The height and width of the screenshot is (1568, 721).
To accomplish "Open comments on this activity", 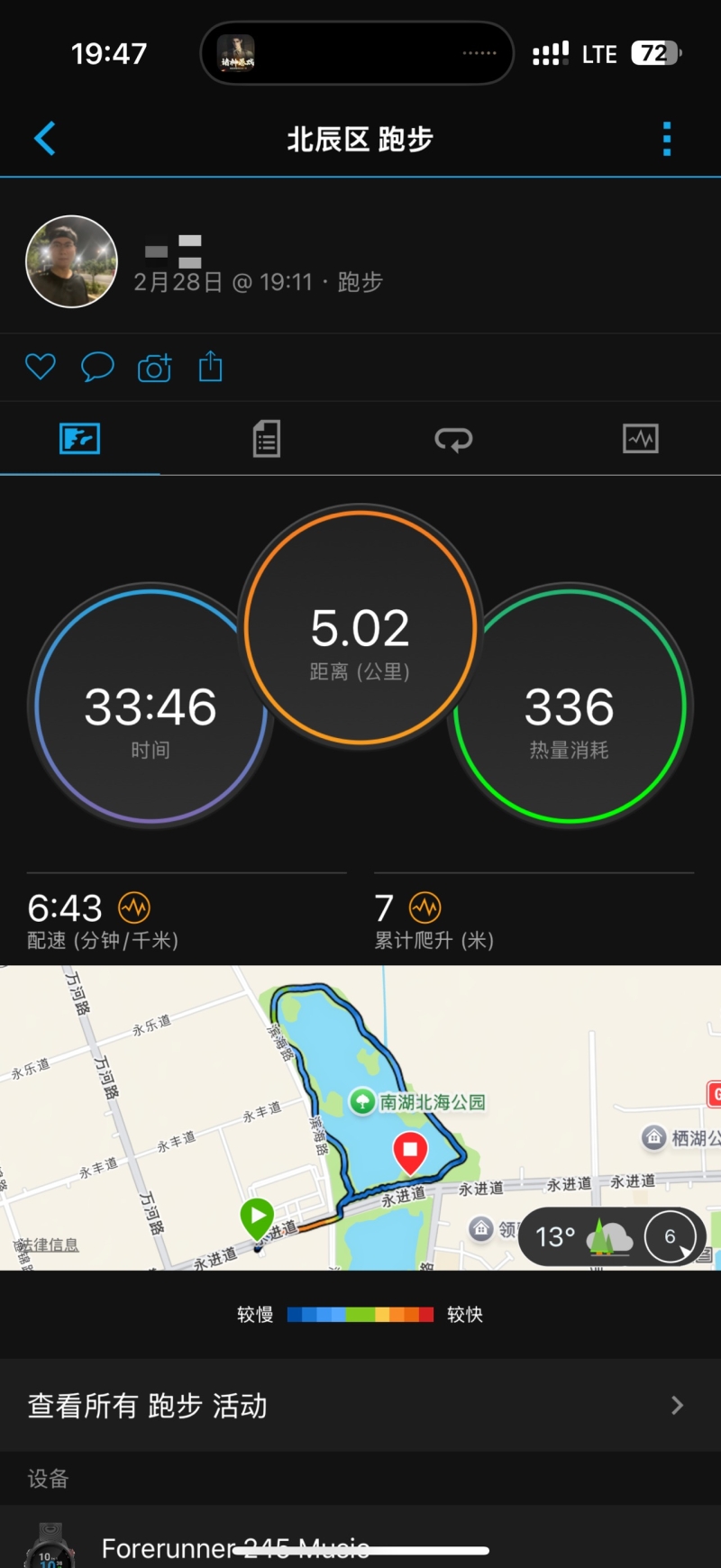I will [x=97, y=367].
